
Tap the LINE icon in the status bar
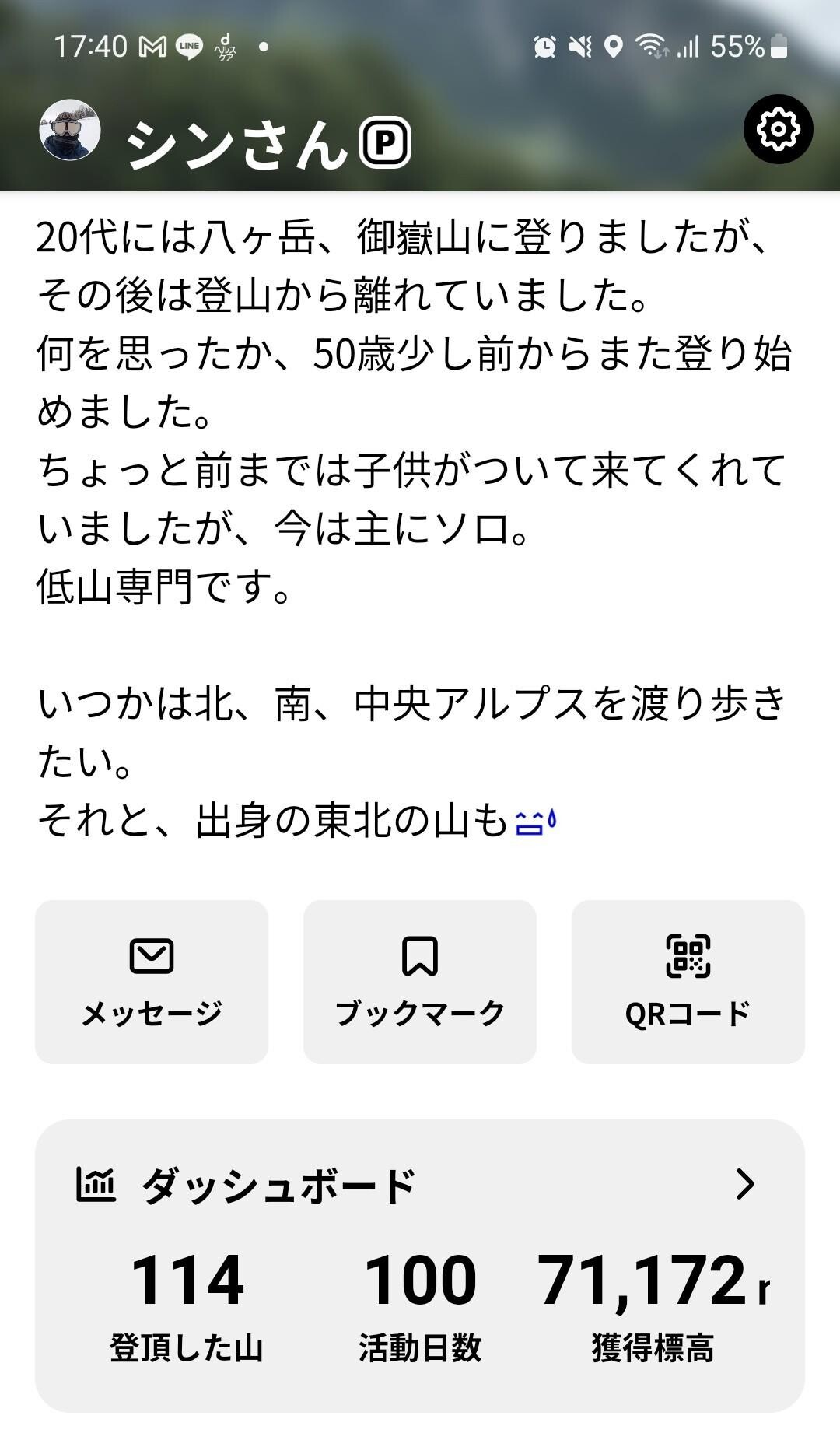[x=189, y=48]
